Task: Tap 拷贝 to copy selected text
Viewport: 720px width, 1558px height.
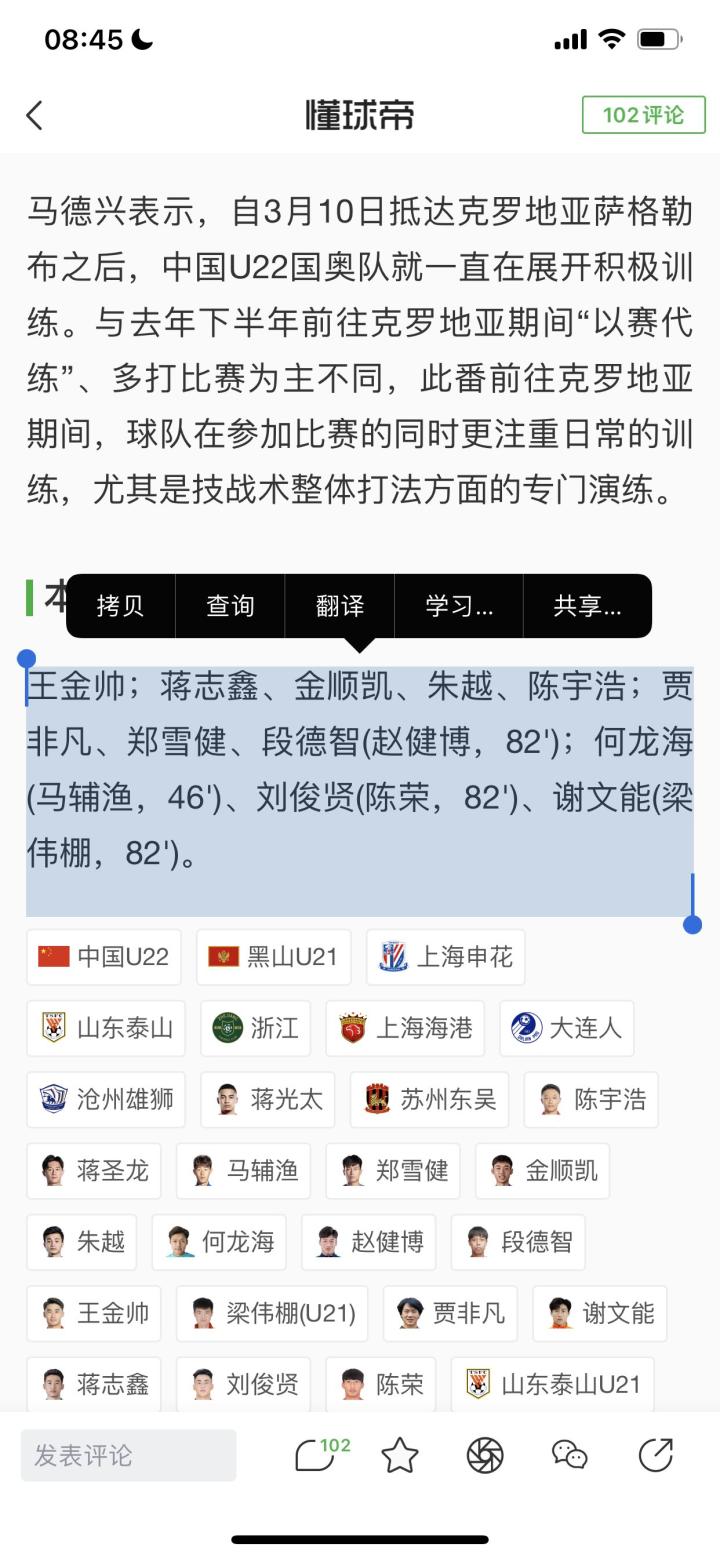Action: 120,606
